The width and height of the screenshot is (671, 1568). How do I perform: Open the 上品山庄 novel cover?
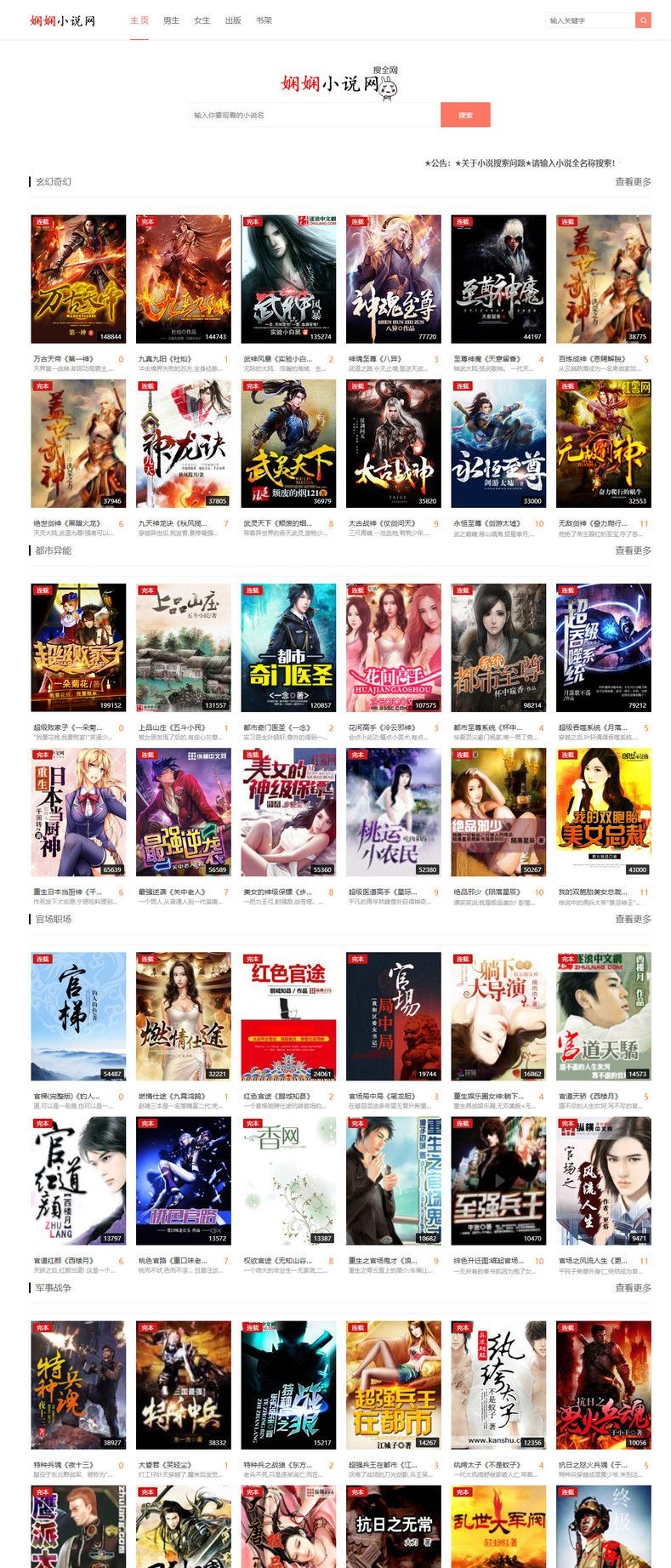[184, 647]
